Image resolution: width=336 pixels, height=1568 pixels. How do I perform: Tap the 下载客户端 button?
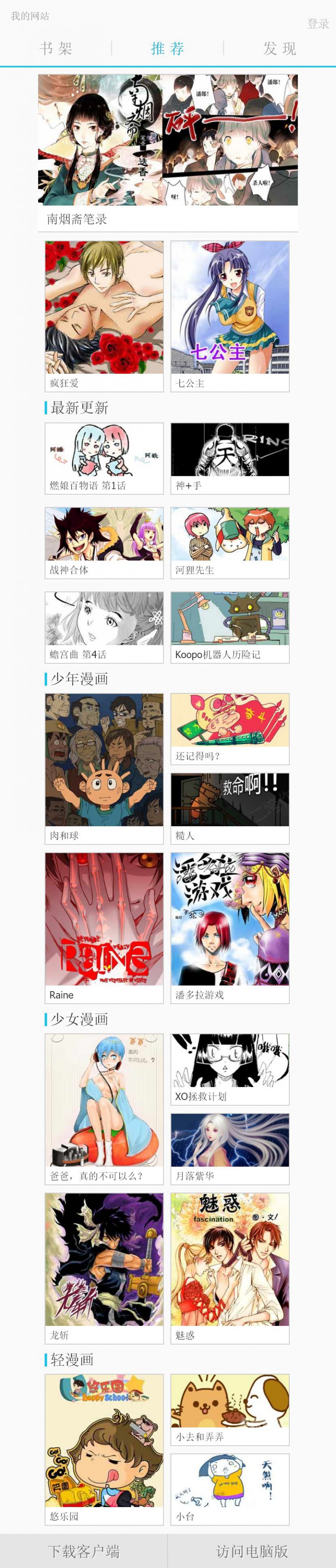[x=84, y=1551]
